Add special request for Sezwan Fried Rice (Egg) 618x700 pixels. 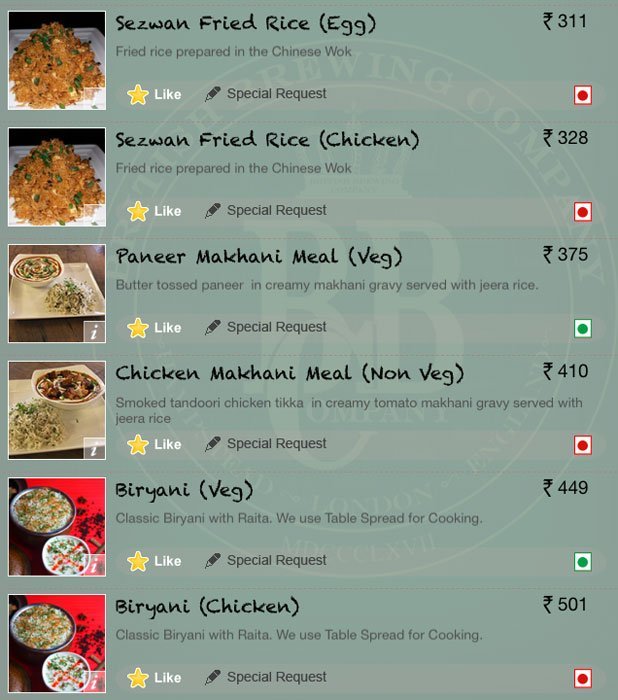(266, 94)
